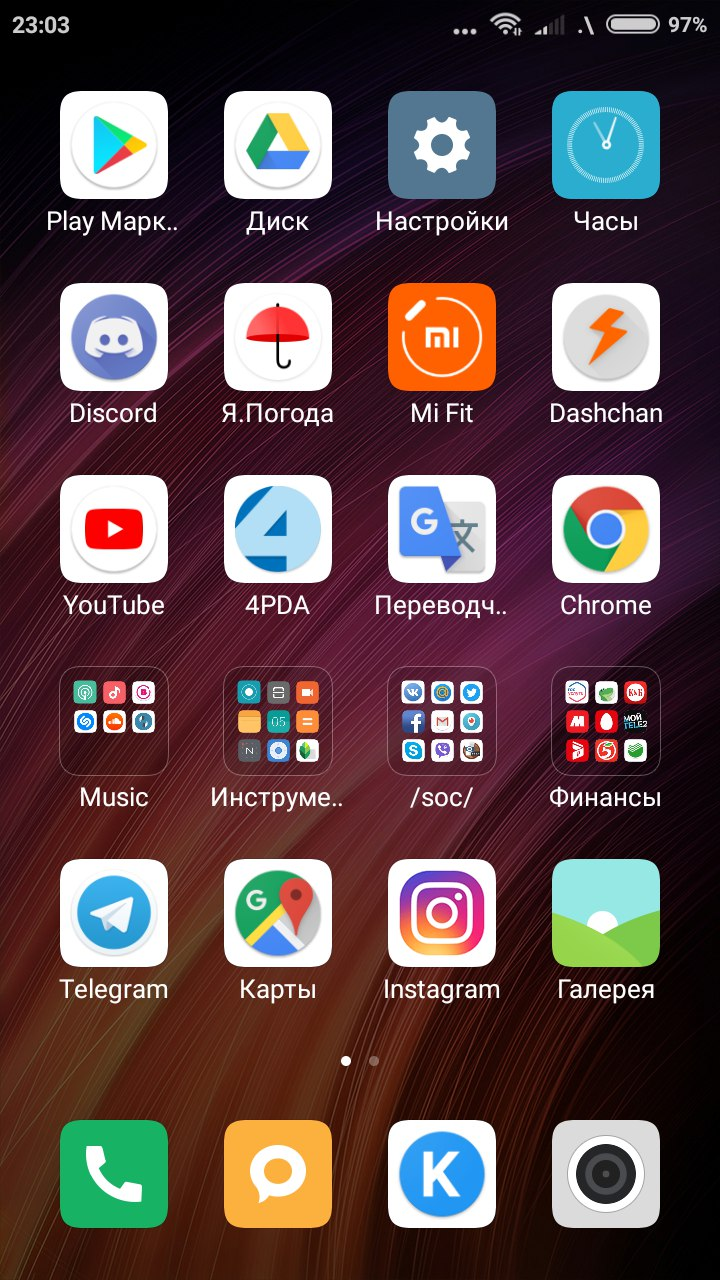This screenshot has width=720, height=1280.
Task: Launch Discord
Action: click(x=114, y=337)
